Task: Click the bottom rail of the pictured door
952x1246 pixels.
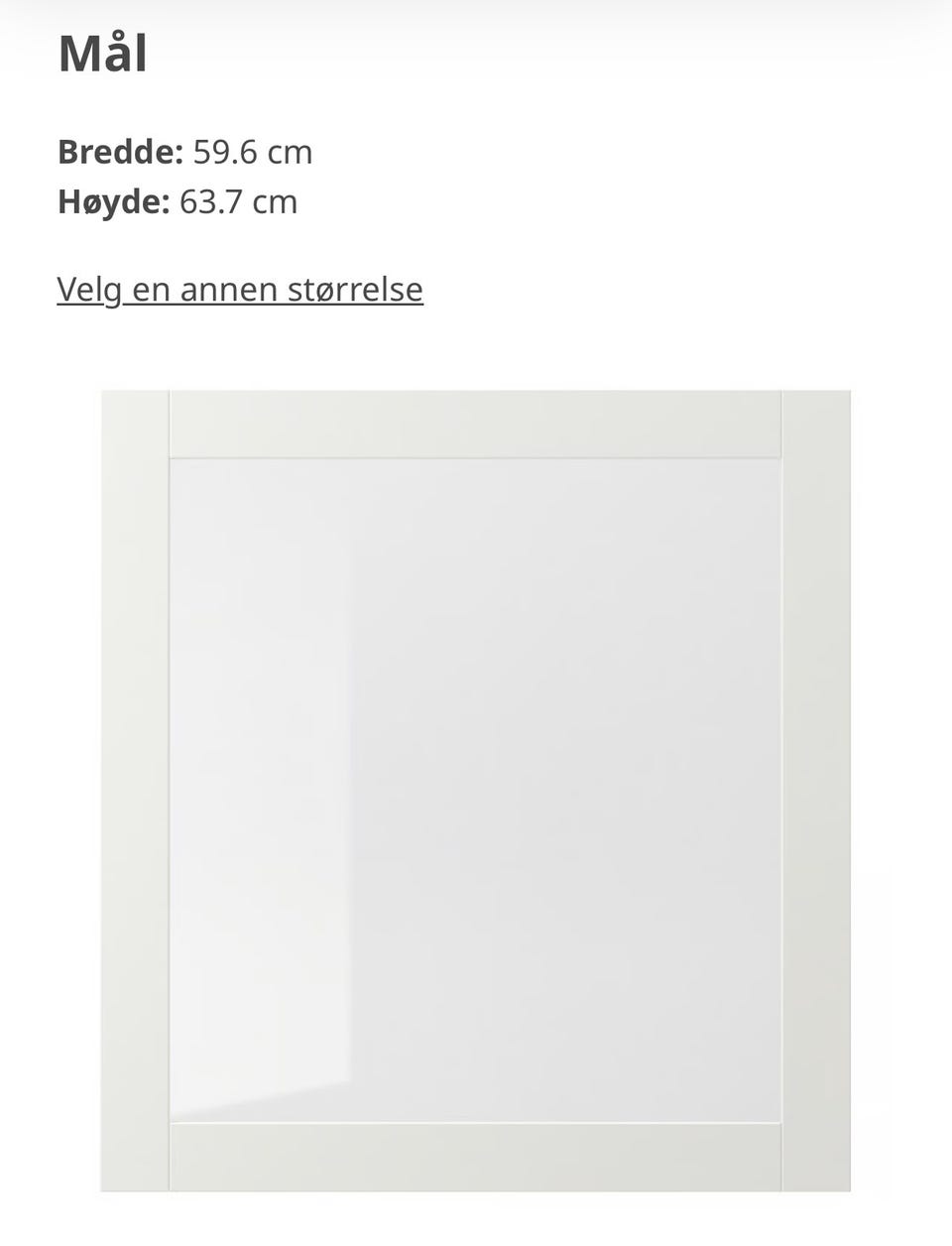Action: click(x=476, y=1156)
